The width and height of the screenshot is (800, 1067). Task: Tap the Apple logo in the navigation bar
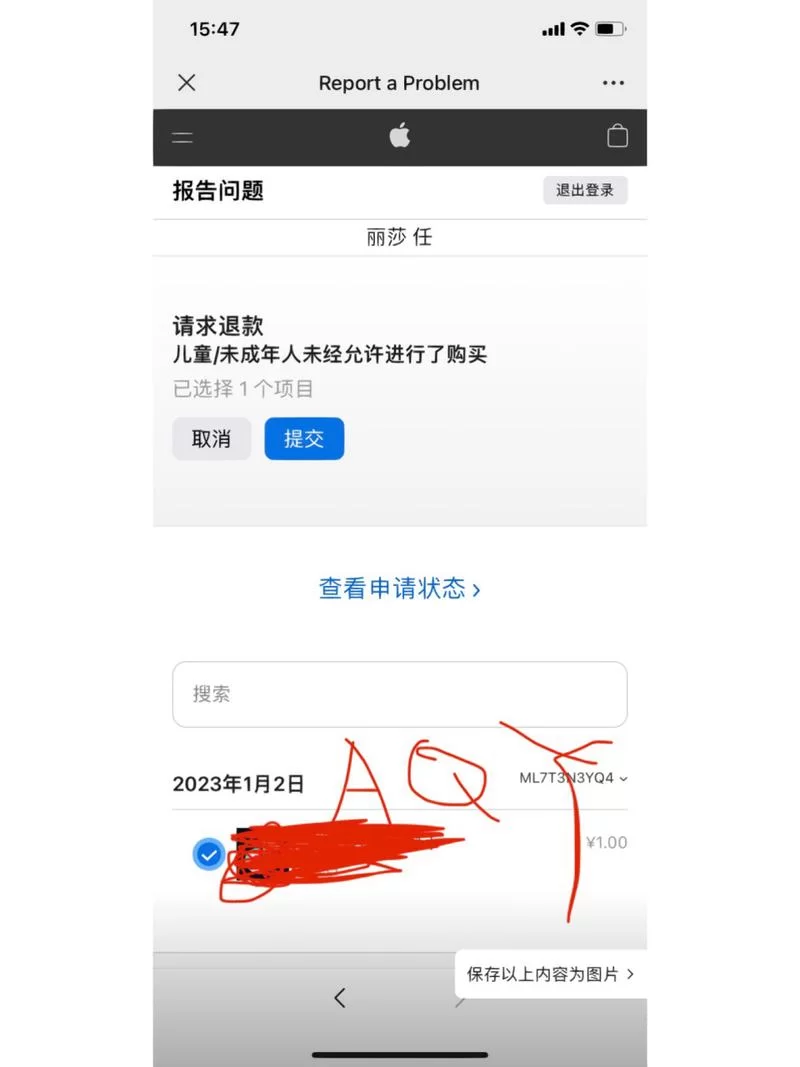pyautogui.click(x=399, y=136)
